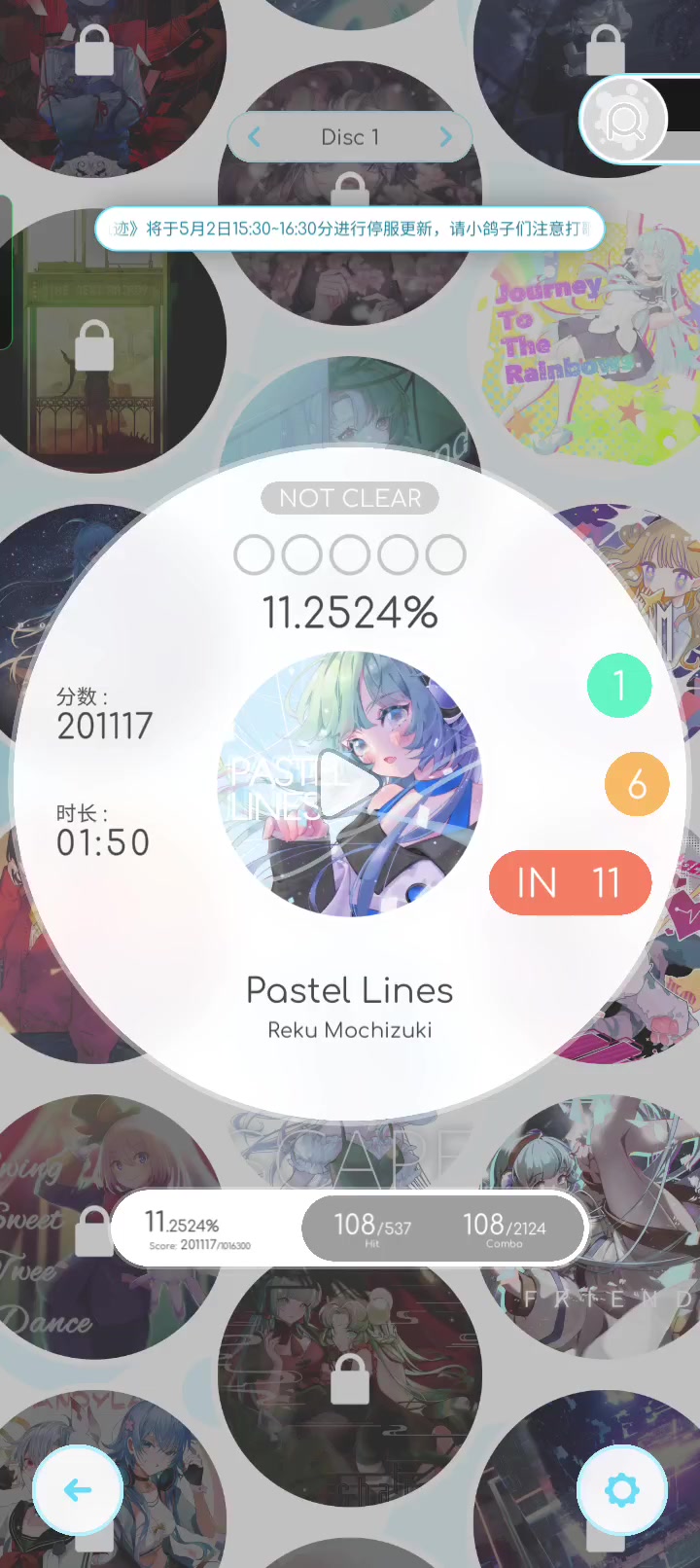Go to the next disc with right arrow

(445, 137)
